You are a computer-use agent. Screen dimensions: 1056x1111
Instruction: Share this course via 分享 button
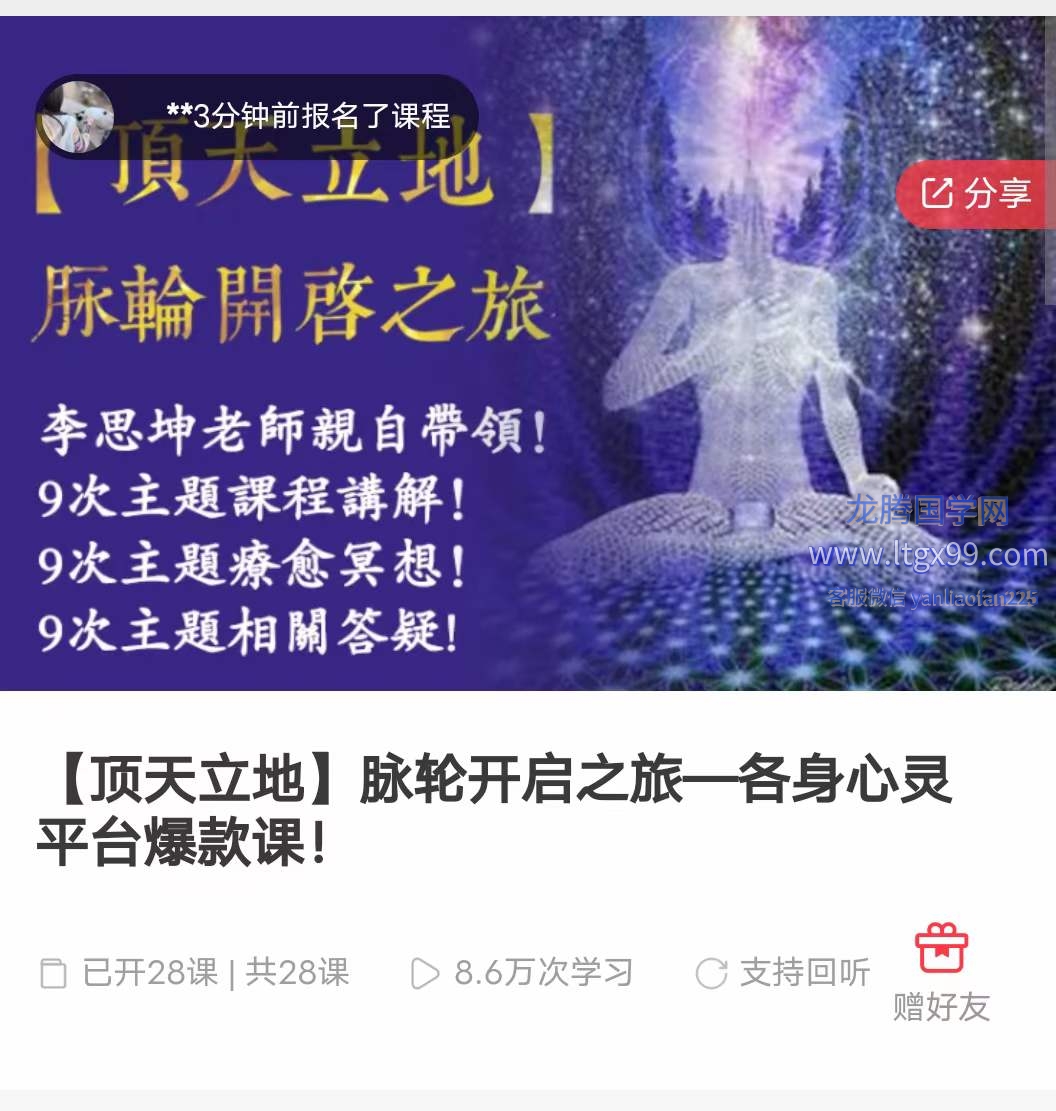coord(977,194)
